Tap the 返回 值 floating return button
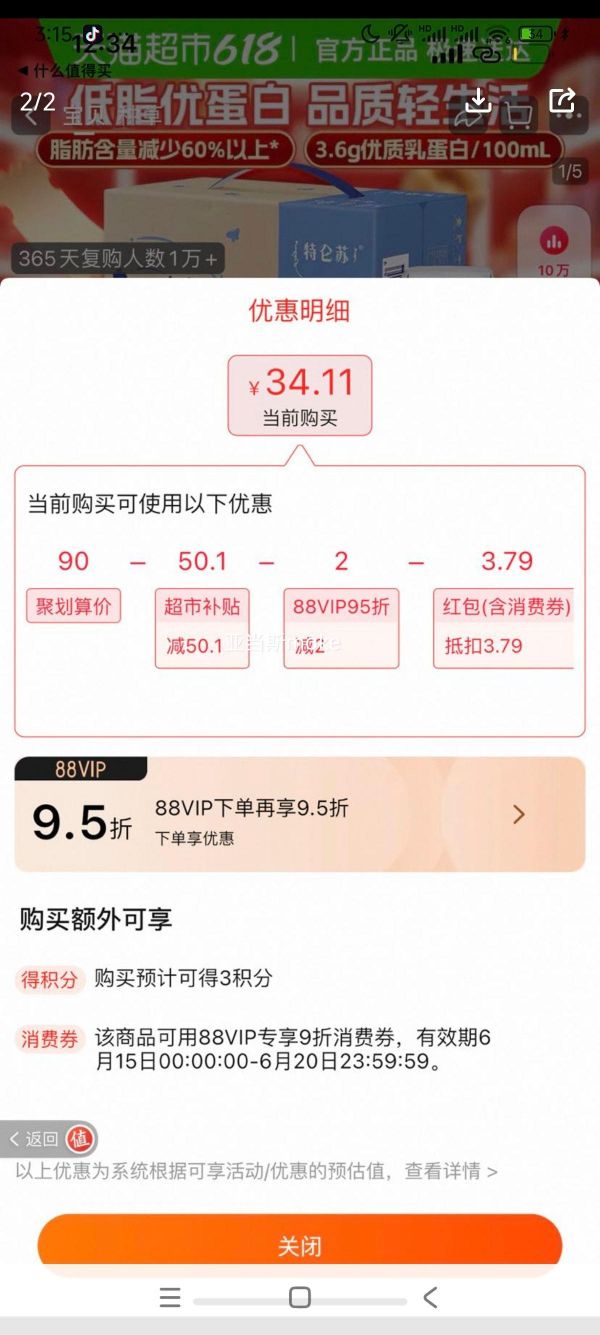The image size is (600, 1335). click(50, 1139)
